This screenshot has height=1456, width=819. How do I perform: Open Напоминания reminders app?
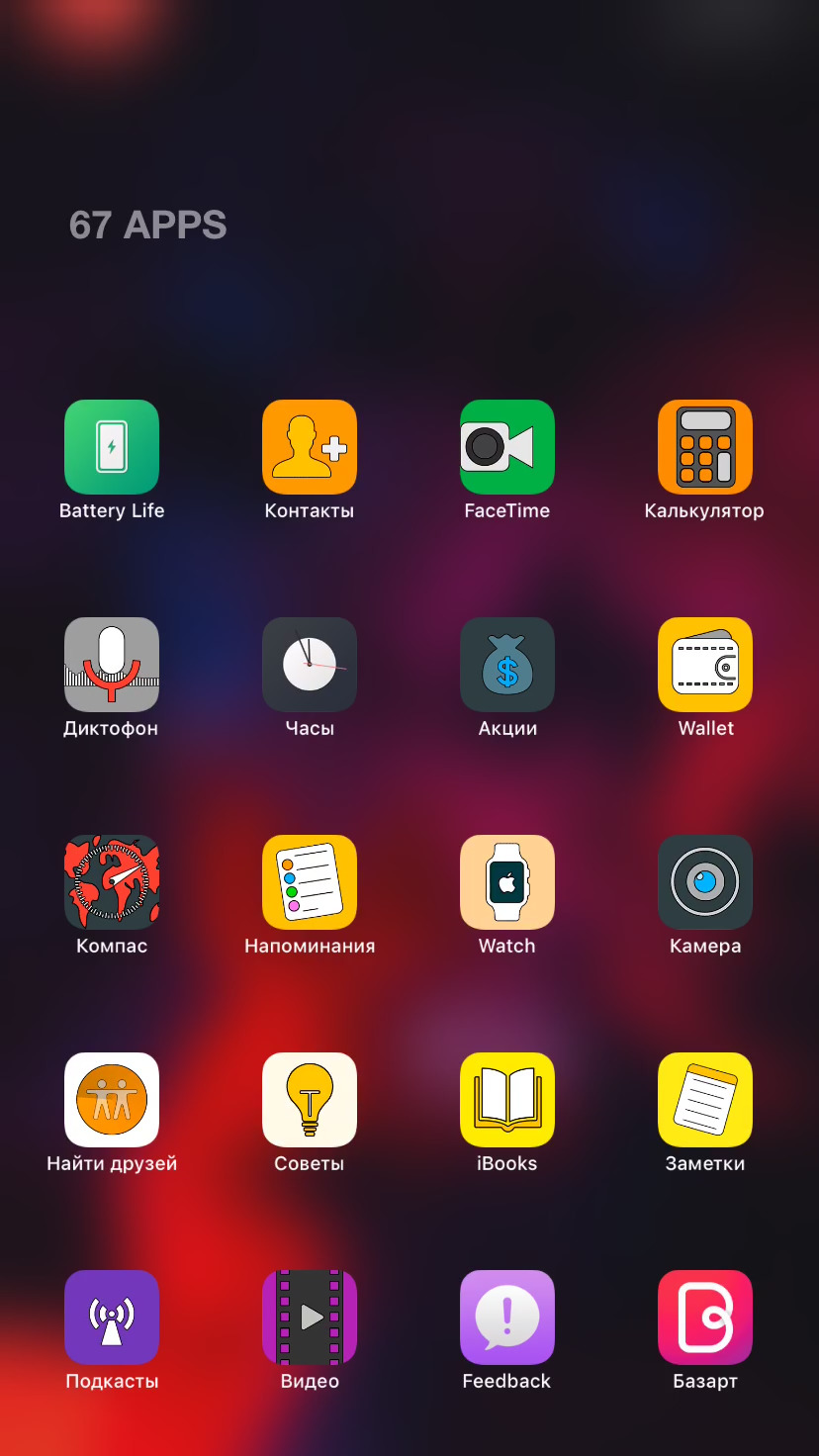pyautogui.click(x=310, y=882)
